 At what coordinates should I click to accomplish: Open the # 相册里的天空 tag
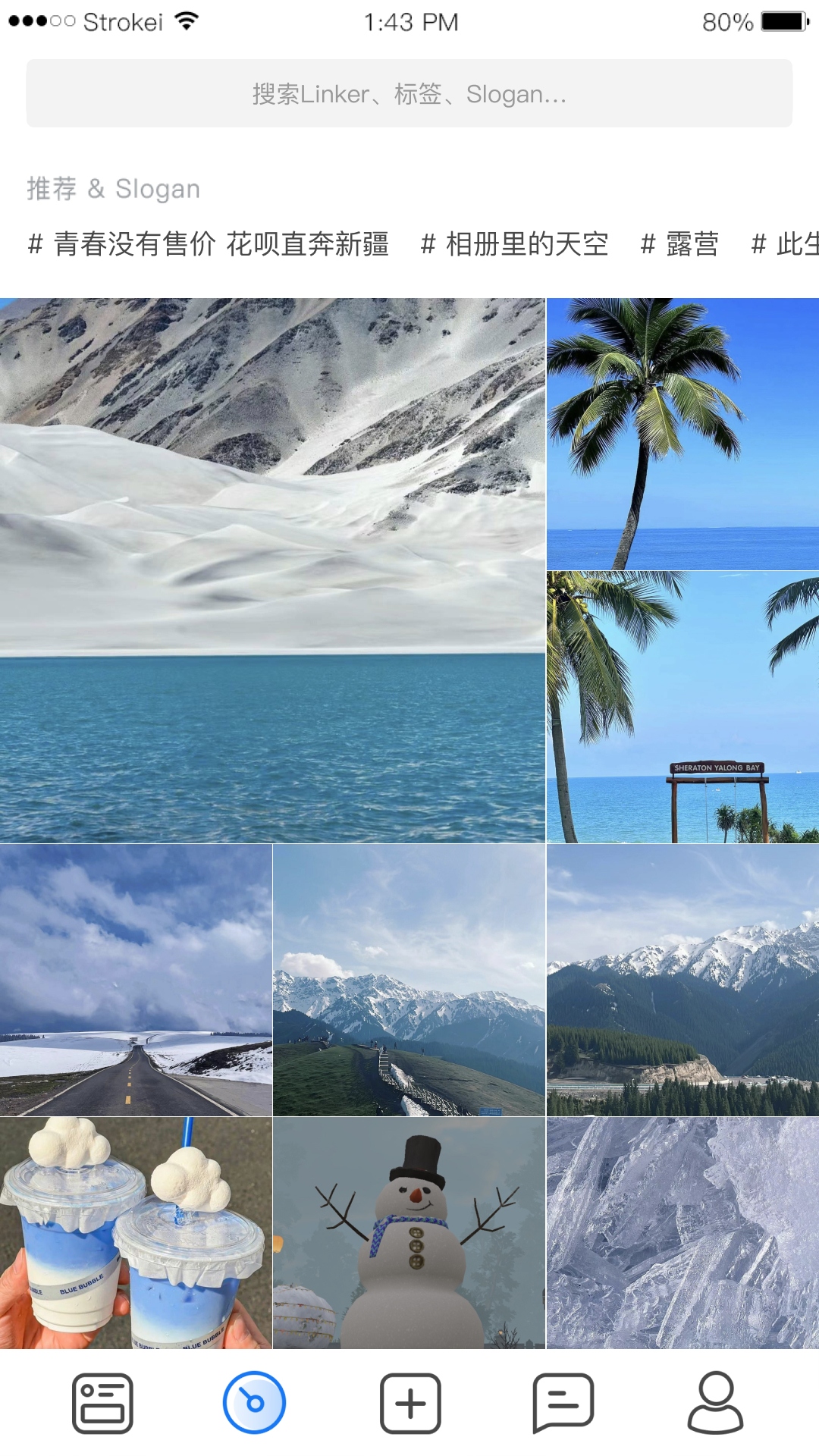click(x=515, y=244)
